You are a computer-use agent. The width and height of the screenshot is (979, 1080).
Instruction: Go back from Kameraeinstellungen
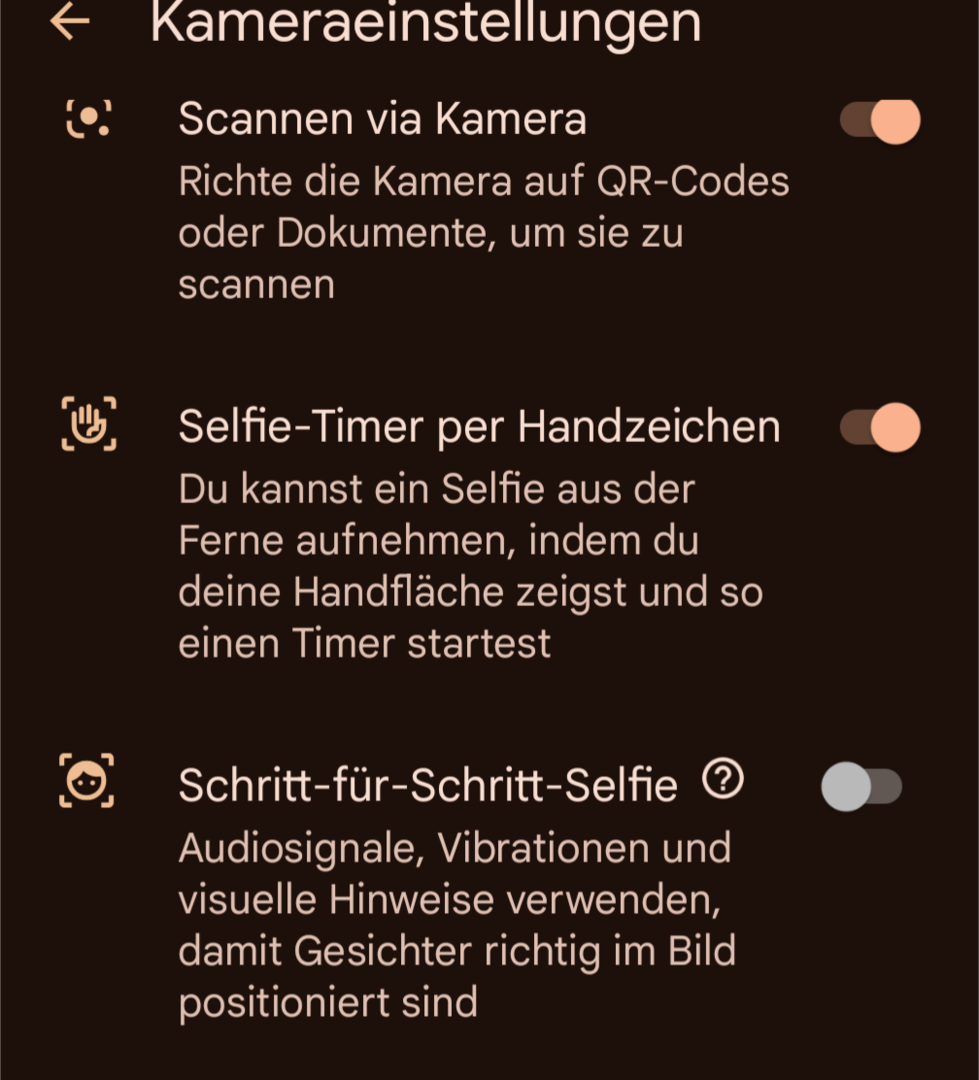coord(70,21)
